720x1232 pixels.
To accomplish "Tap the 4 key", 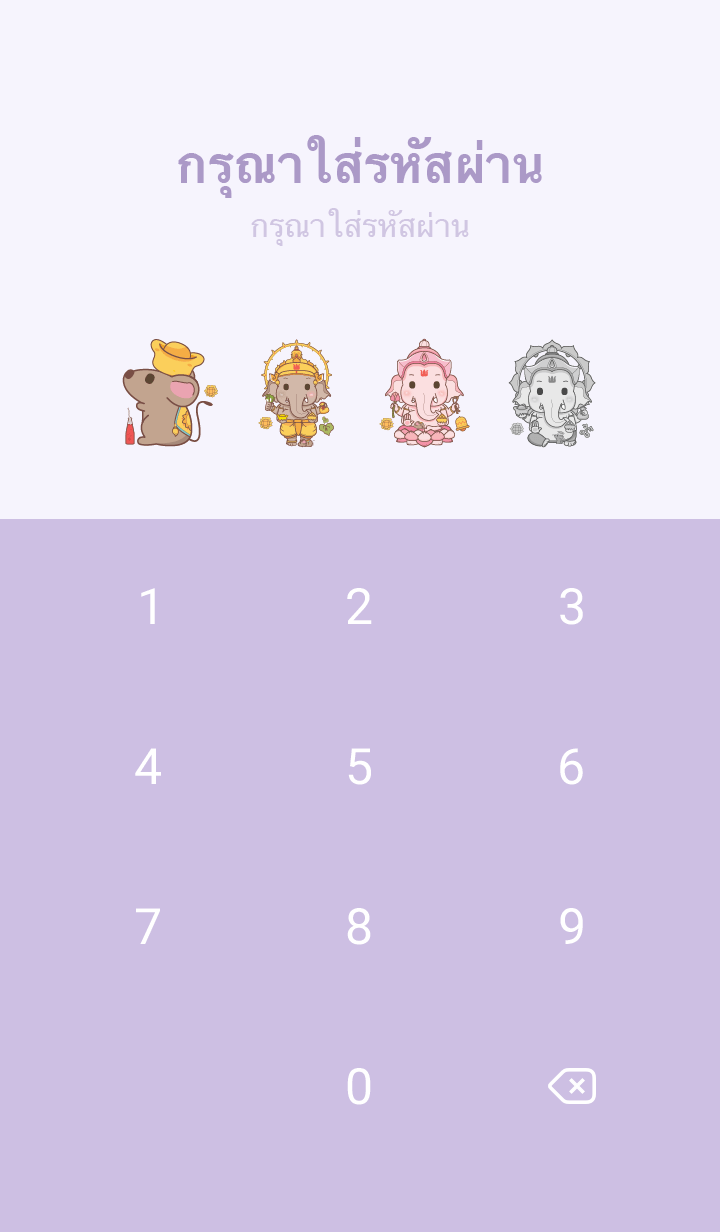I will [148, 767].
